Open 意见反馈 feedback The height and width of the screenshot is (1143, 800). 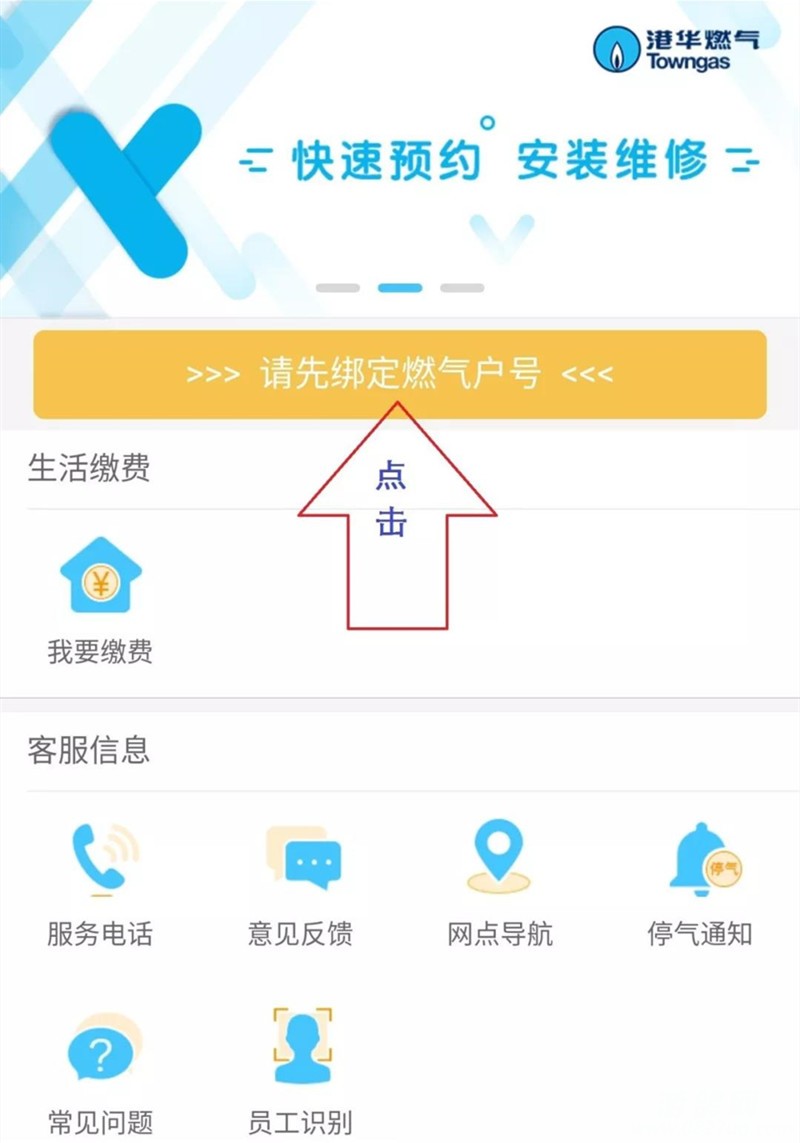click(x=300, y=882)
